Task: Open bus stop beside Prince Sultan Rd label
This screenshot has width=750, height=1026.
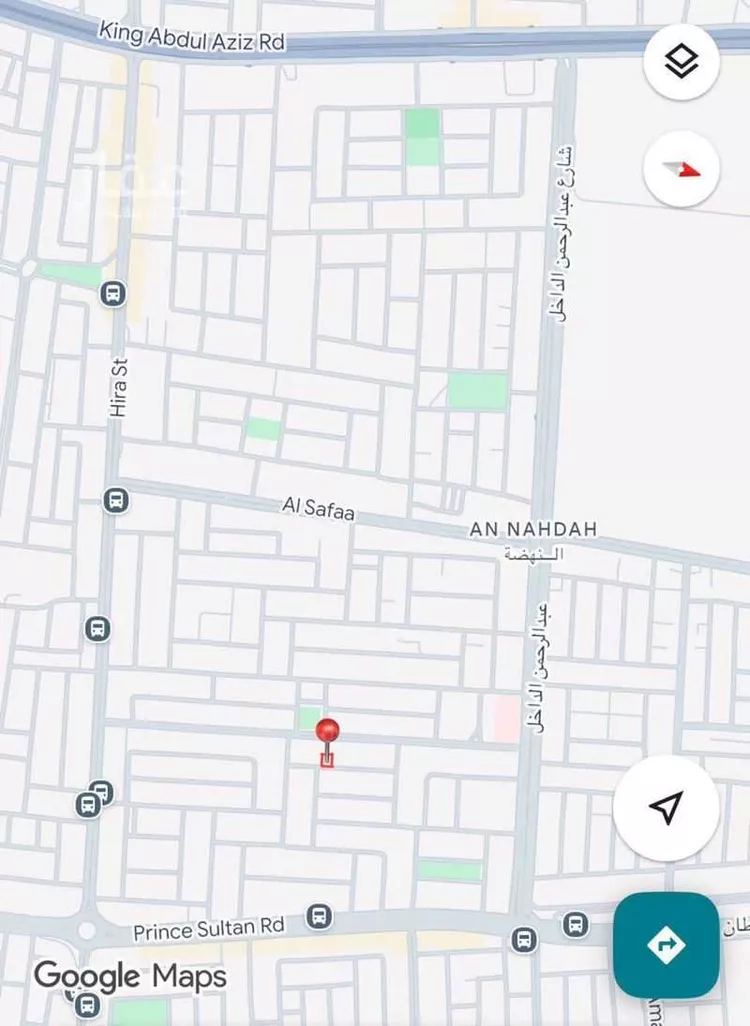Action: click(x=319, y=915)
